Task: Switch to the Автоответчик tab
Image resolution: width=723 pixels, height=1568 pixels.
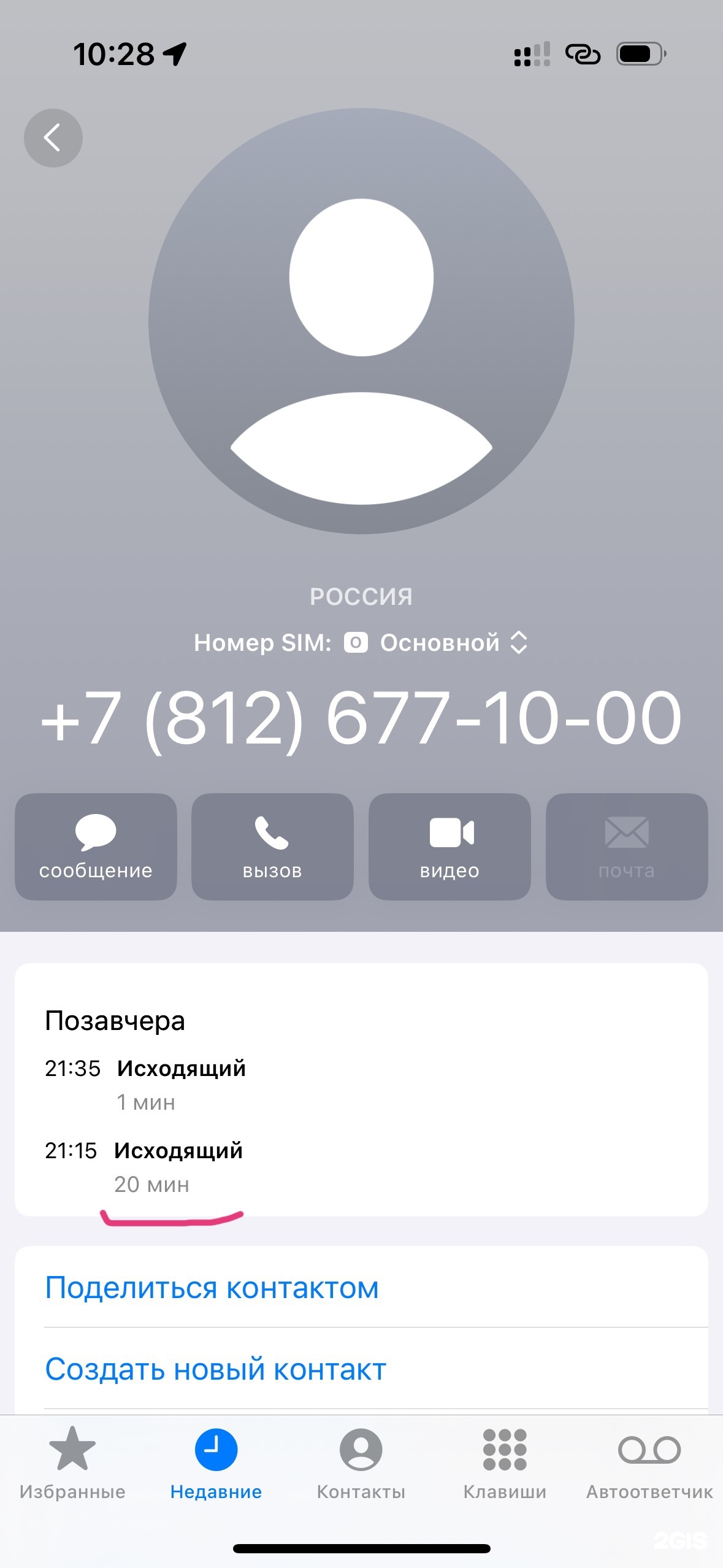Action: pos(649,1463)
